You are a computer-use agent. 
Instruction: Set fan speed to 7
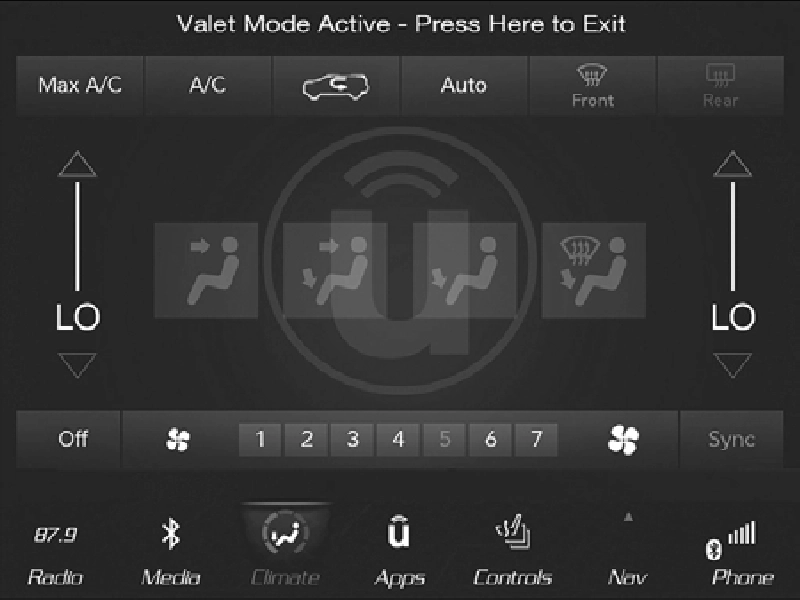pyautogui.click(x=537, y=439)
